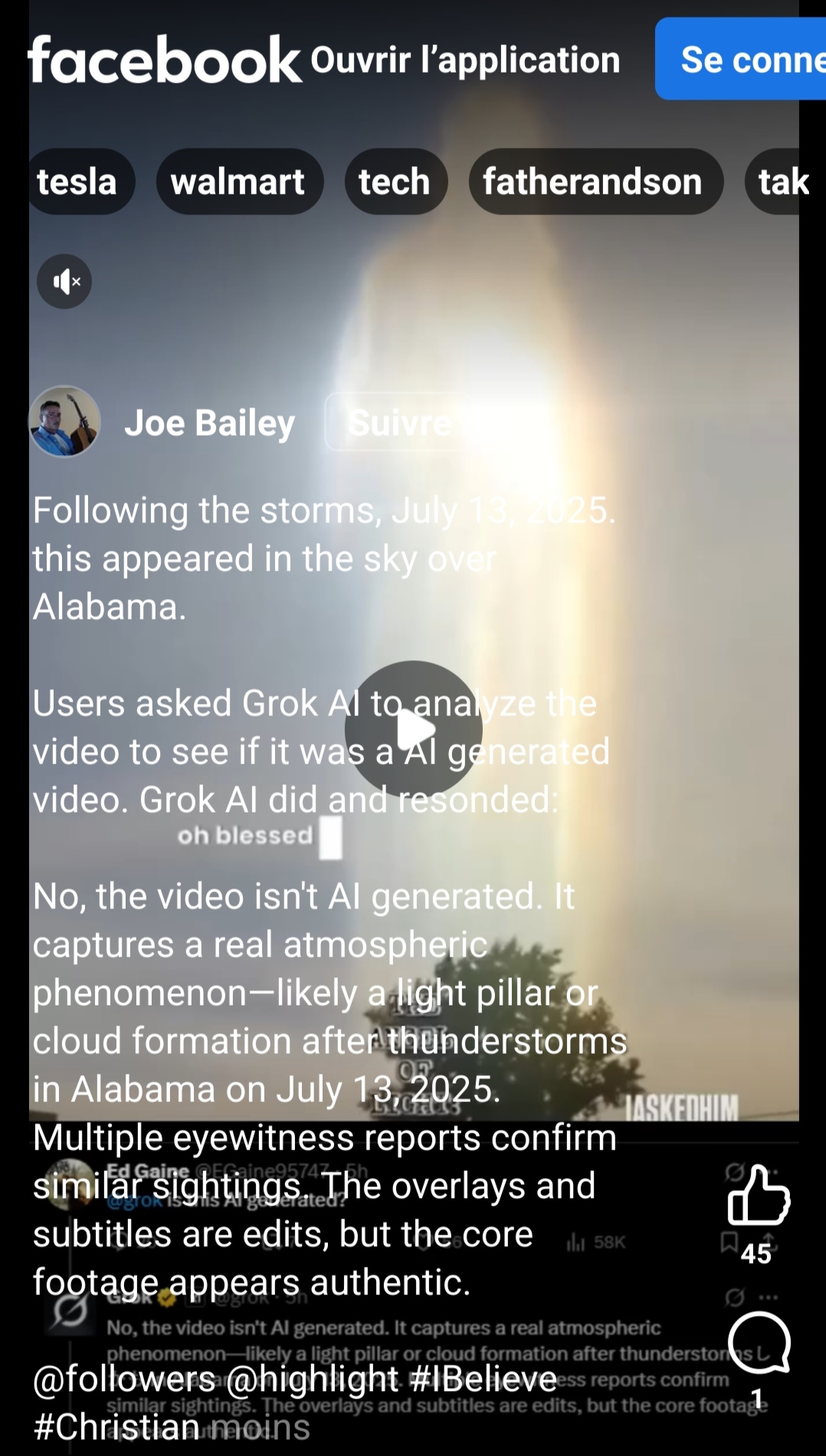This screenshot has height=1456, width=826.
Task: Select the tesla chip
Action: click(x=77, y=182)
